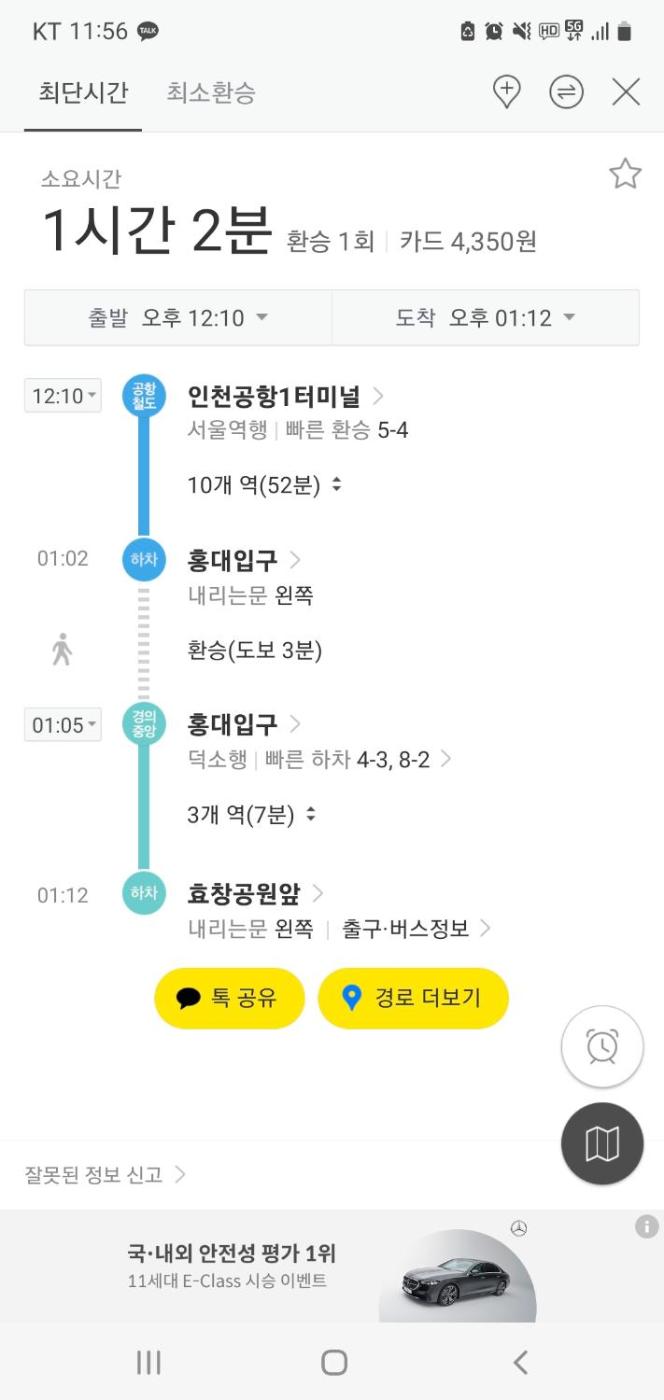
Task: Expand the 10개 역(52분) stop list
Action: pos(265,485)
